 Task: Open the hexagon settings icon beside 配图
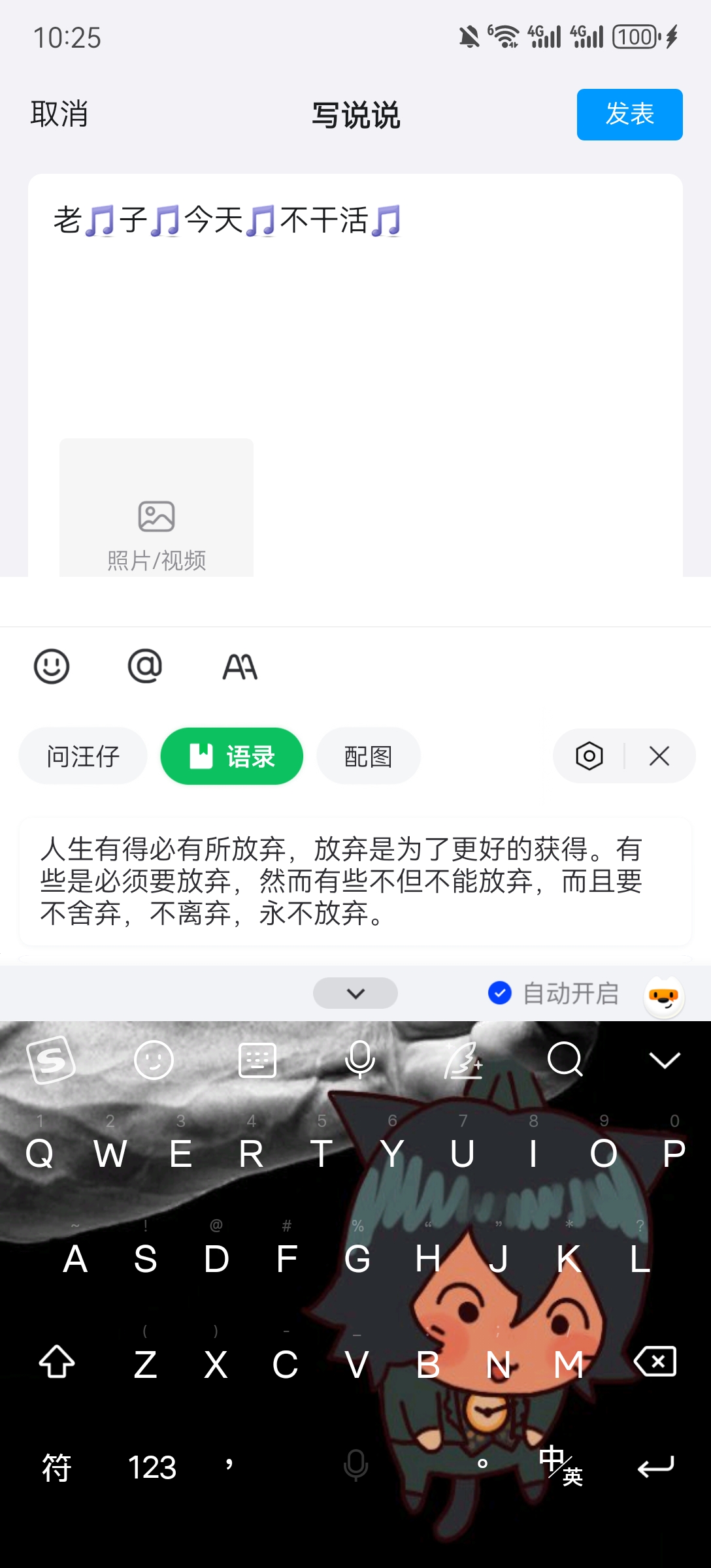pos(589,757)
